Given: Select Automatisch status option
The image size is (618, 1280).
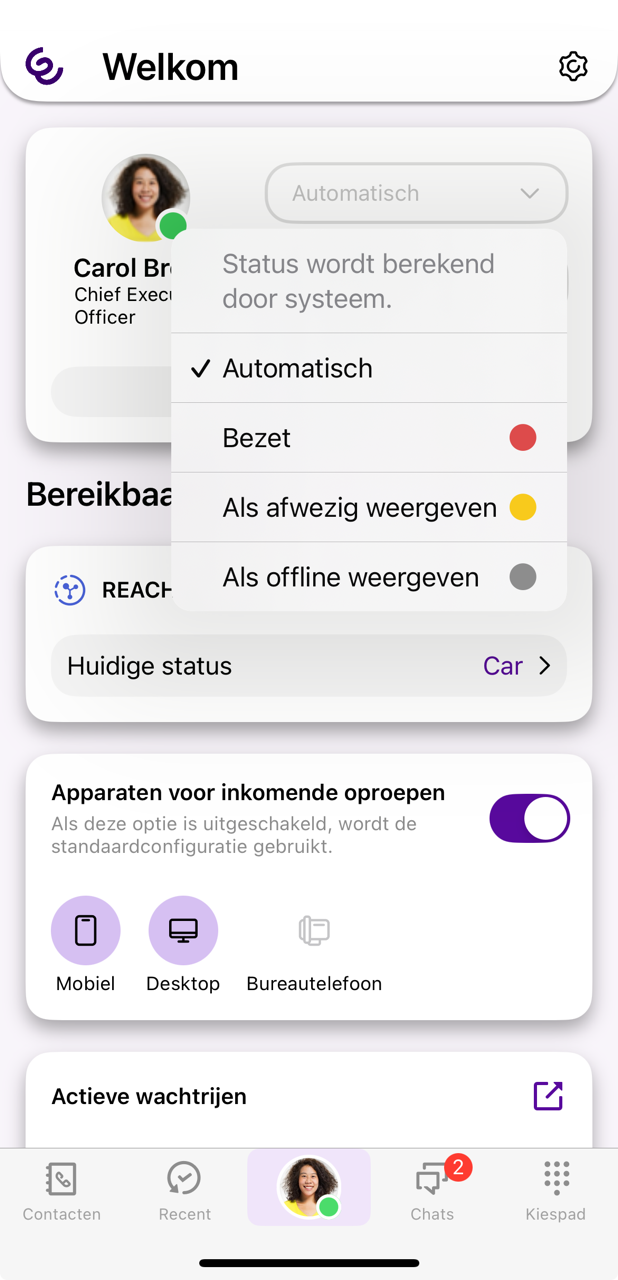Looking at the screenshot, I should pyautogui.click(x=368, y=368).
